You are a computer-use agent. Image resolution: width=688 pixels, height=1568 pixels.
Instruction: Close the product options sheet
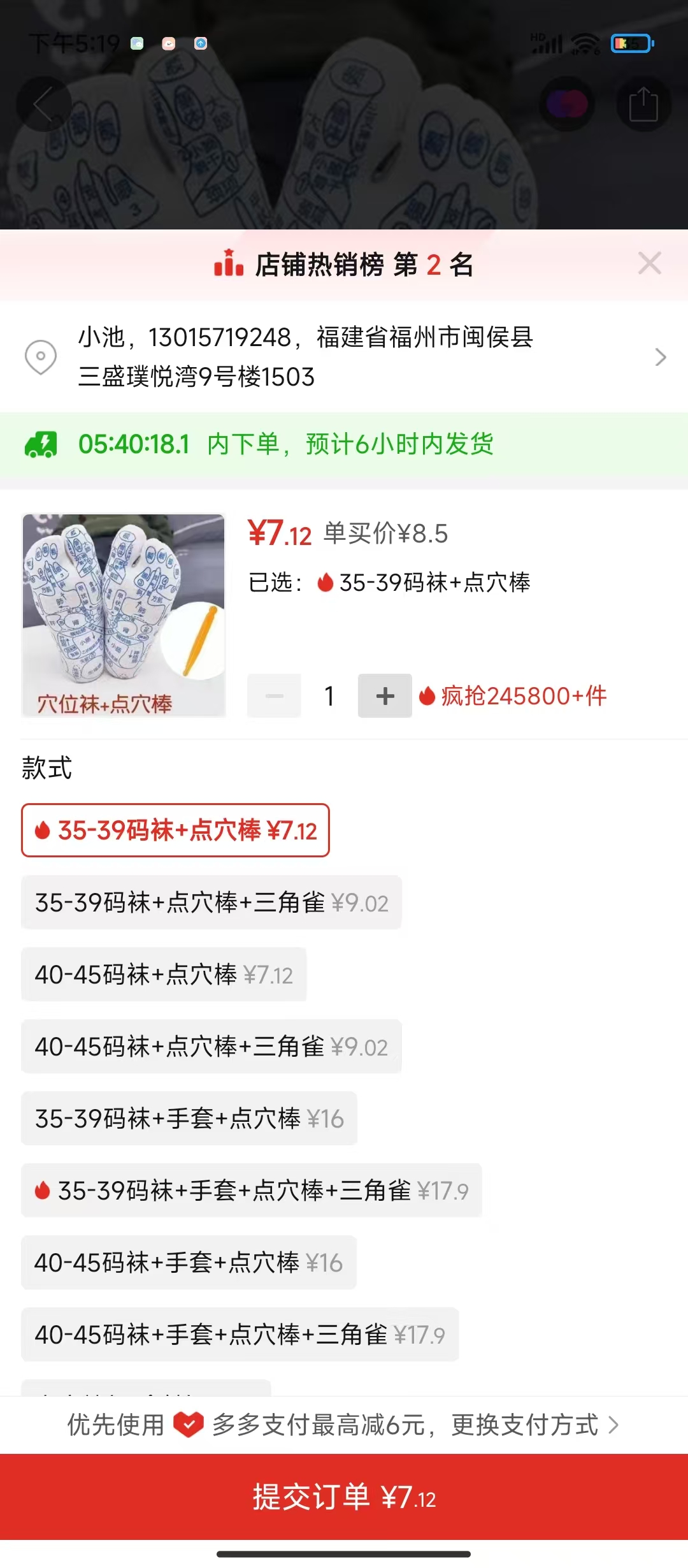coord(649,263)
